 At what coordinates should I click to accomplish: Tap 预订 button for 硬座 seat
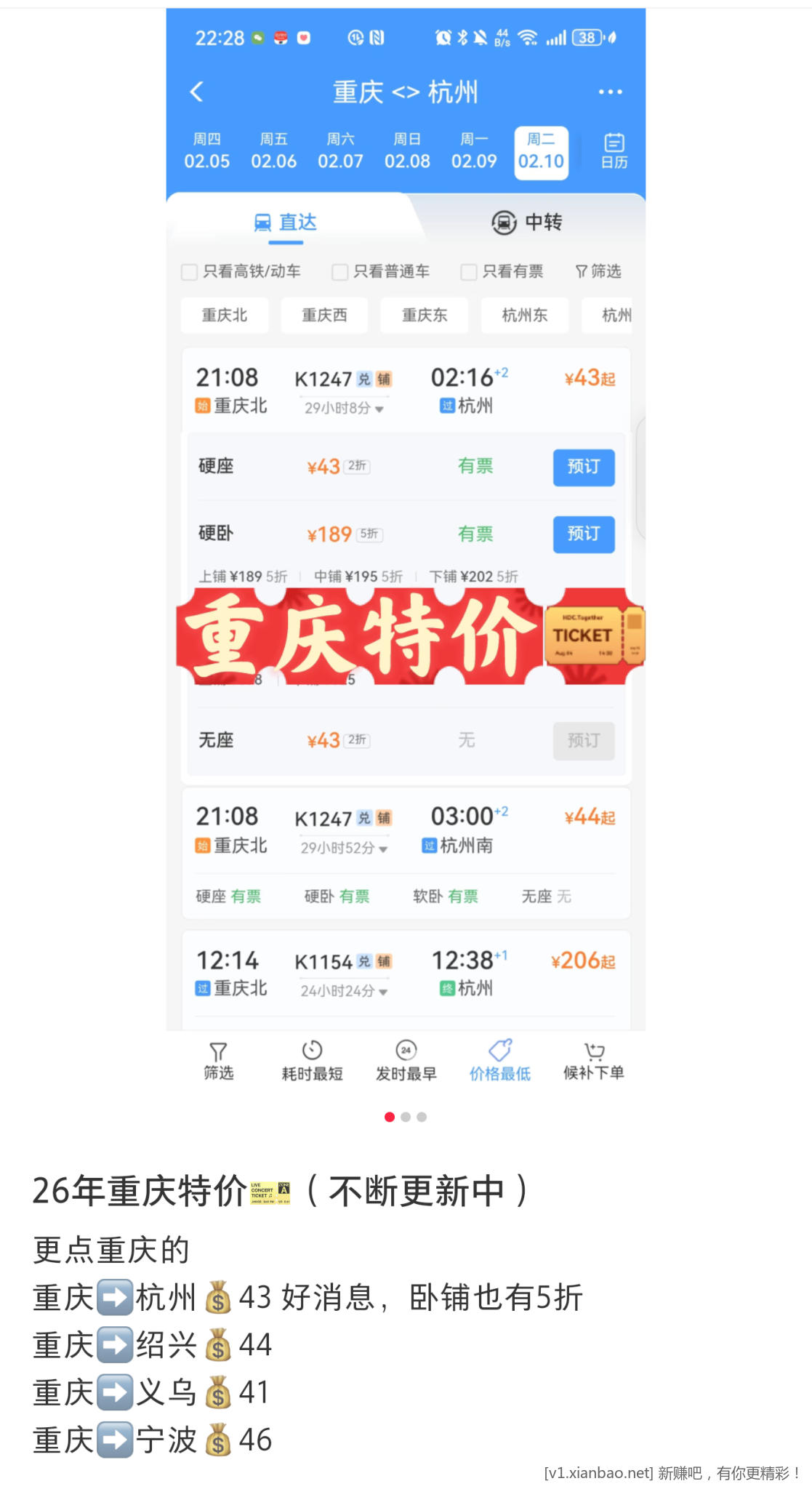pyautogui.click(x=584, y=467)
